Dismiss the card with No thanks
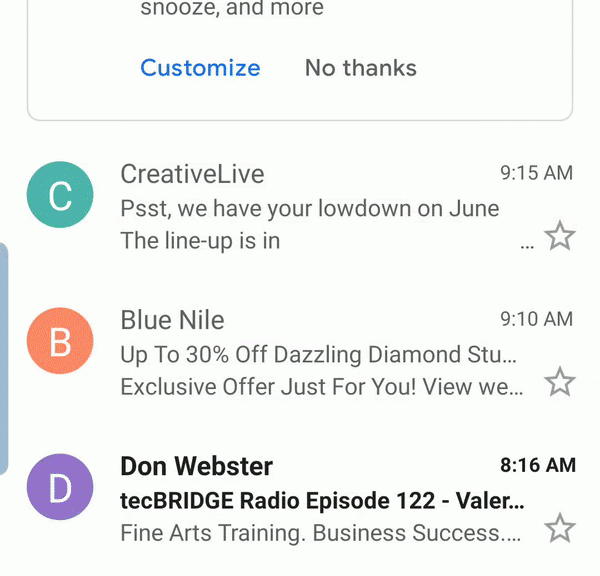 (x=360, y=68)
